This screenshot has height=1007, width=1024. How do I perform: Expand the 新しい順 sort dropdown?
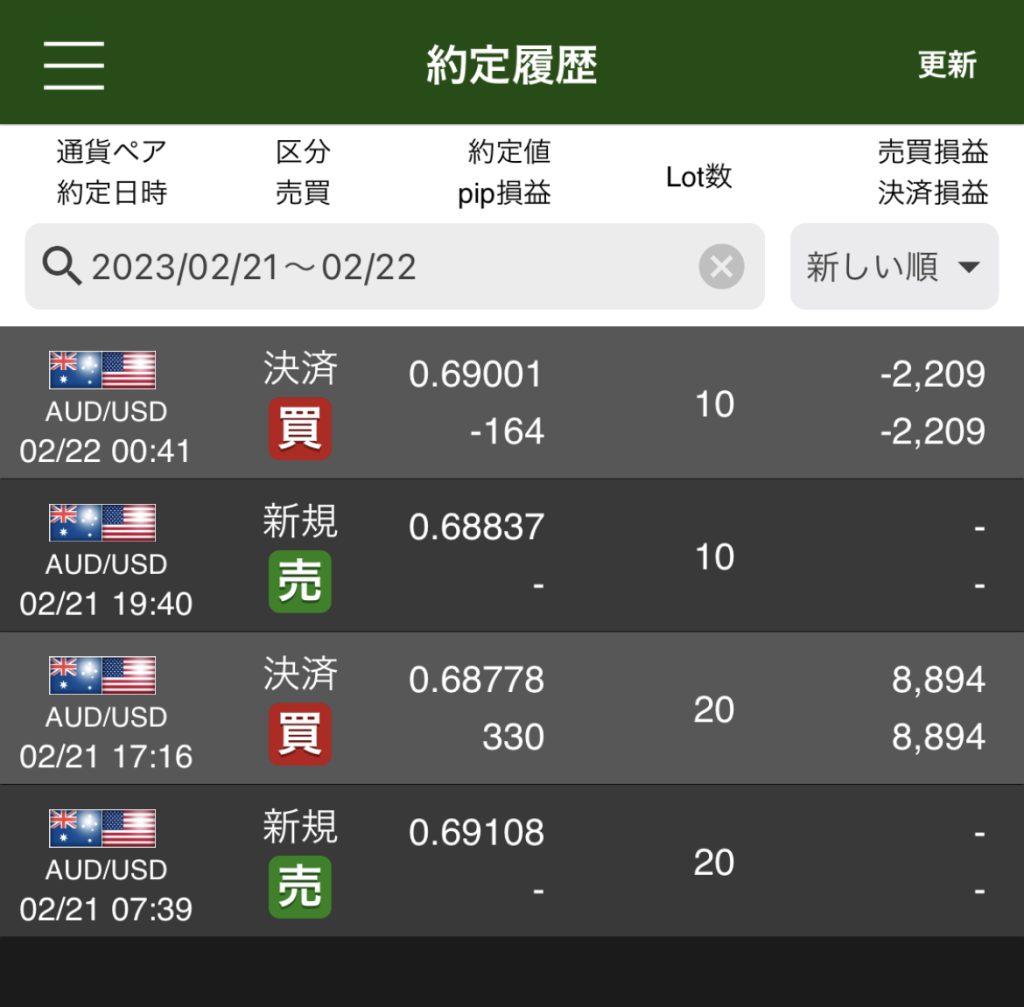[893, 267]
